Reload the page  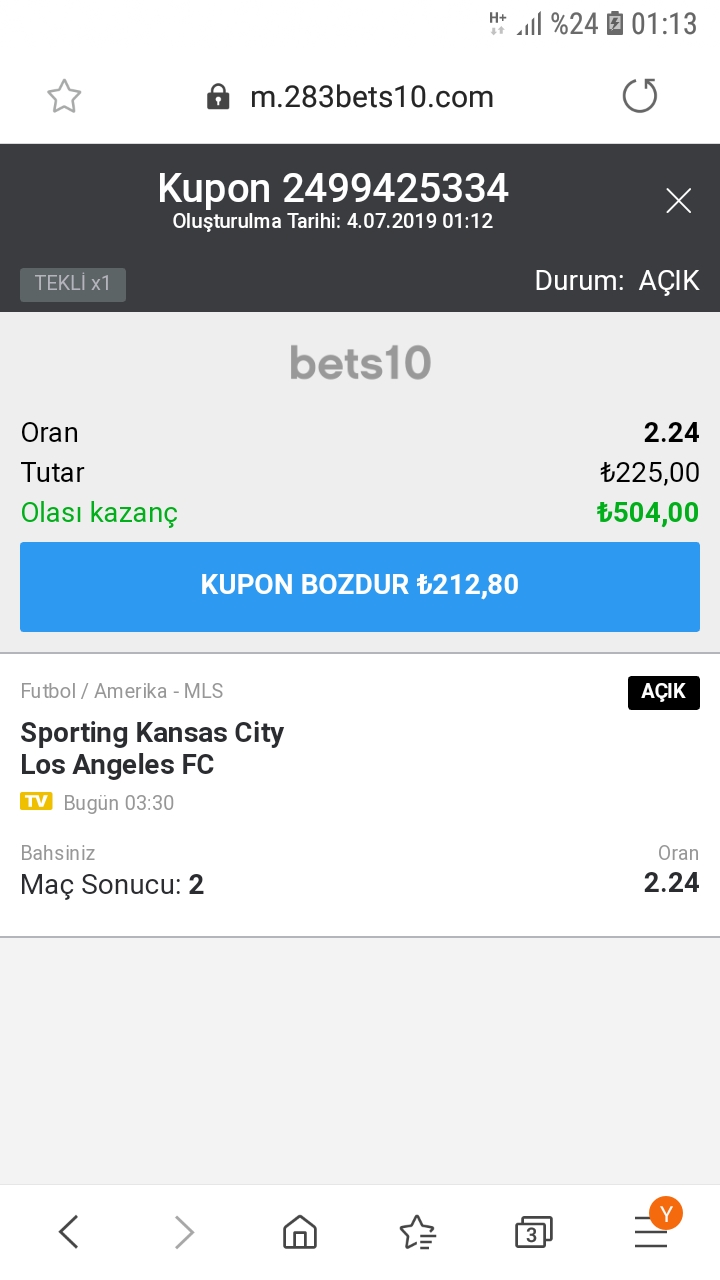tap(640, 97)
